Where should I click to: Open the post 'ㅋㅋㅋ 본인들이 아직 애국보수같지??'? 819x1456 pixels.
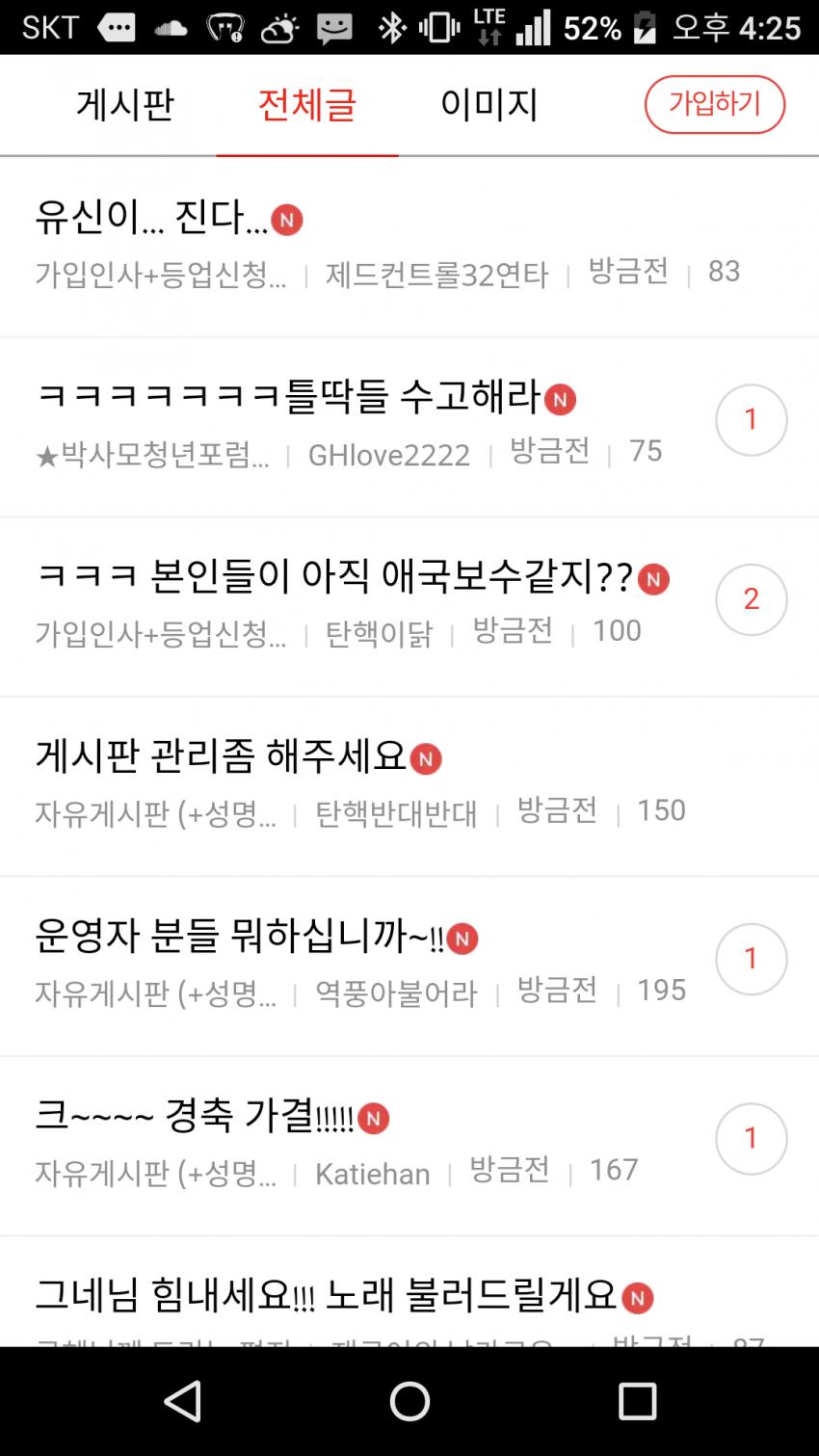coord(333,576)
